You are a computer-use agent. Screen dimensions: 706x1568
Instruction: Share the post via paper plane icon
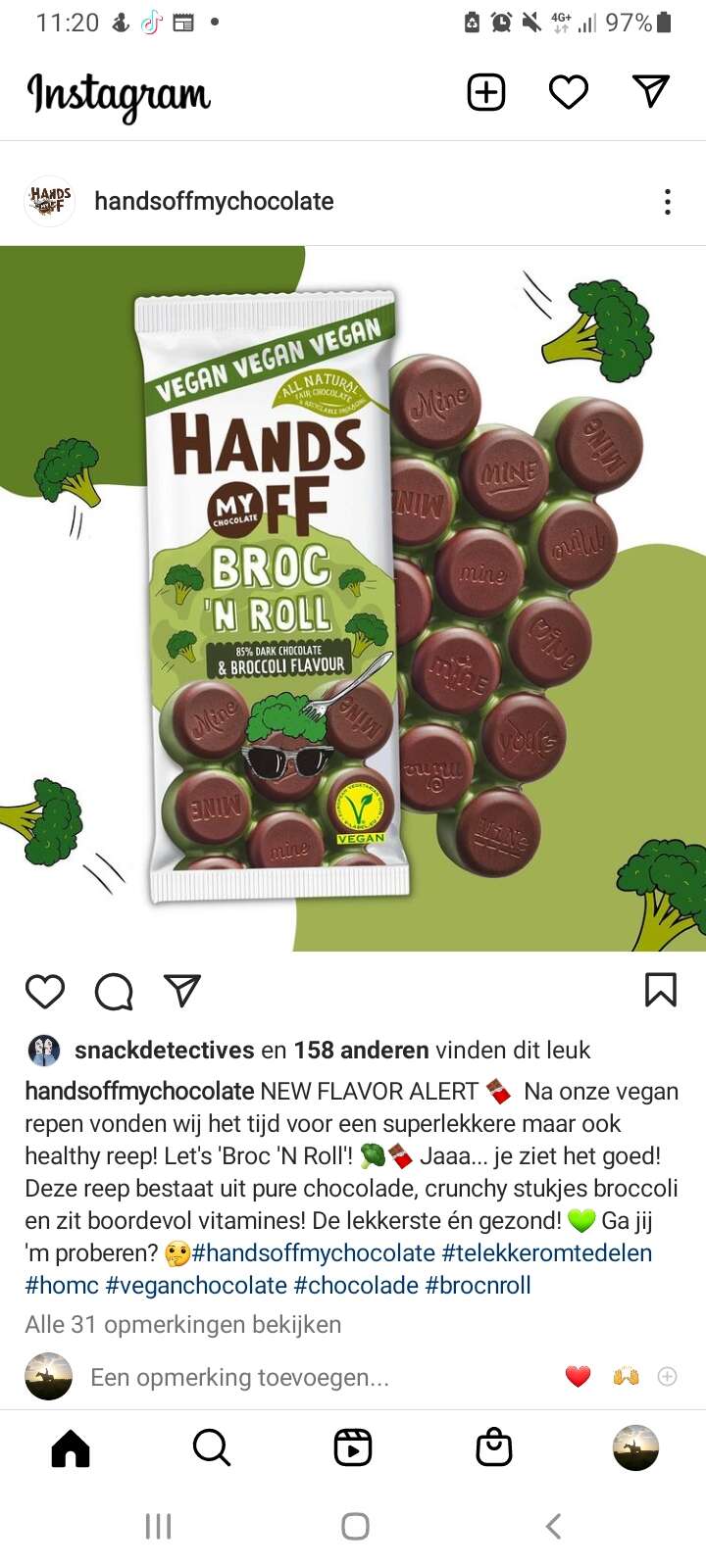click(182, 990)
